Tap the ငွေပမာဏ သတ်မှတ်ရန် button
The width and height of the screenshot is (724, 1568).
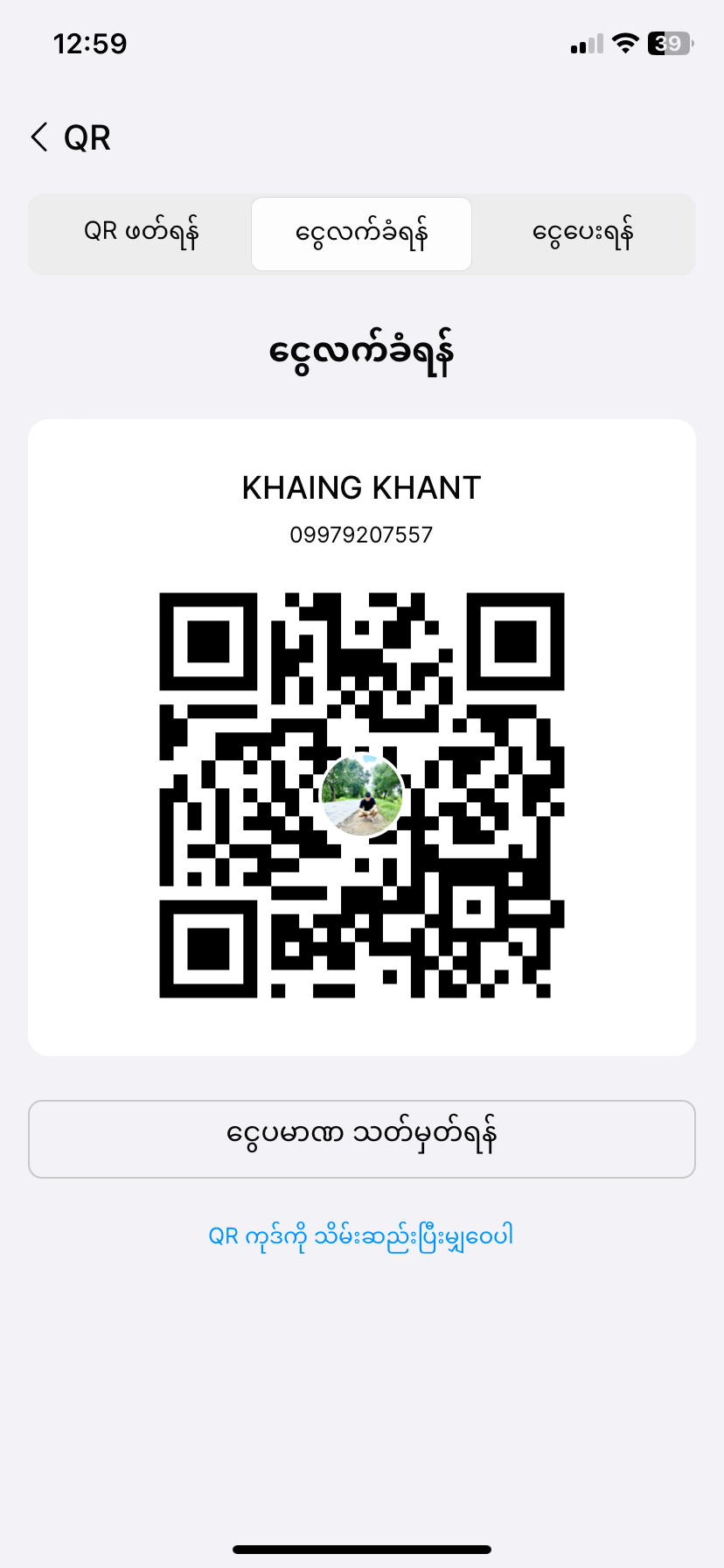(x=361, y=1138)
